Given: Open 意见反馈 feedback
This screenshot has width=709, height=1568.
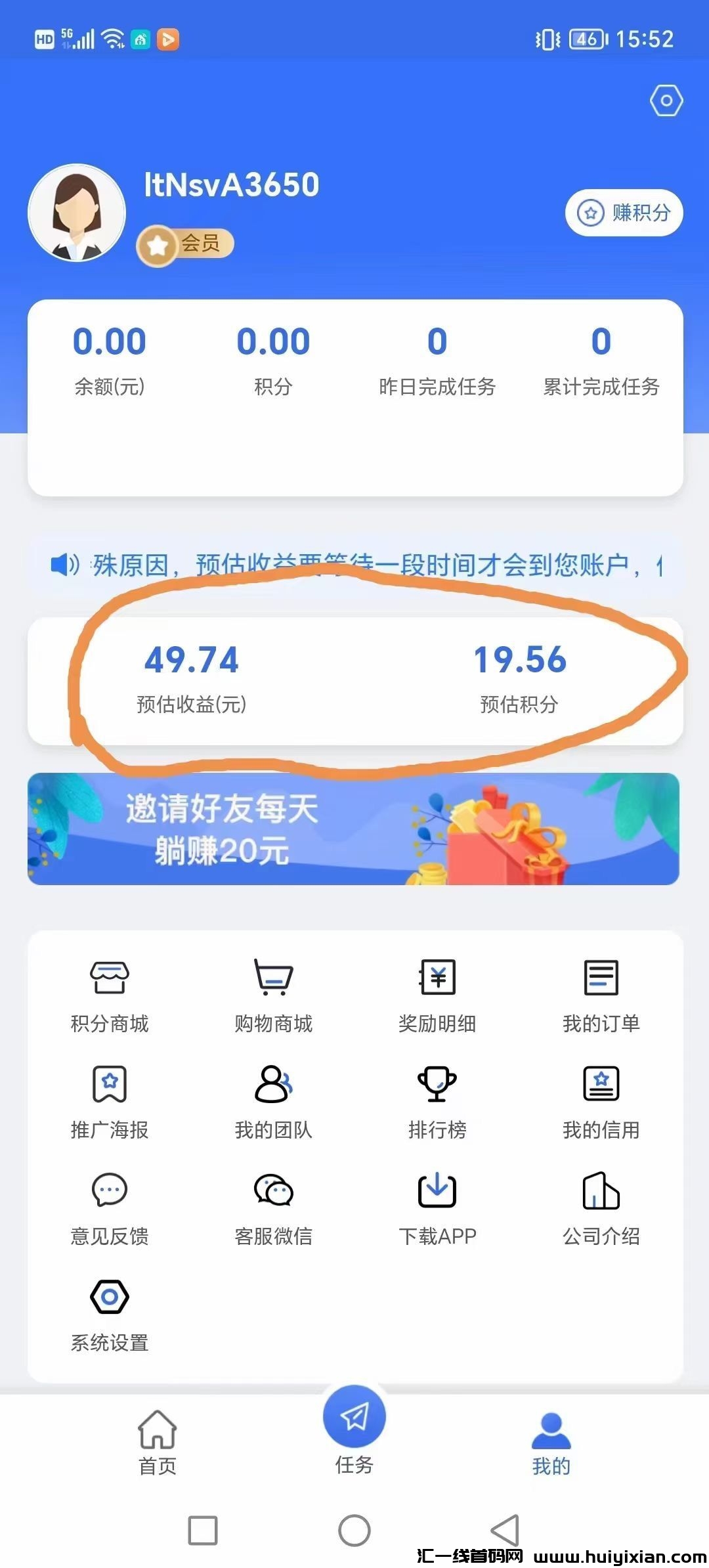Looking at the screenshot, I should coord(110,1208).
